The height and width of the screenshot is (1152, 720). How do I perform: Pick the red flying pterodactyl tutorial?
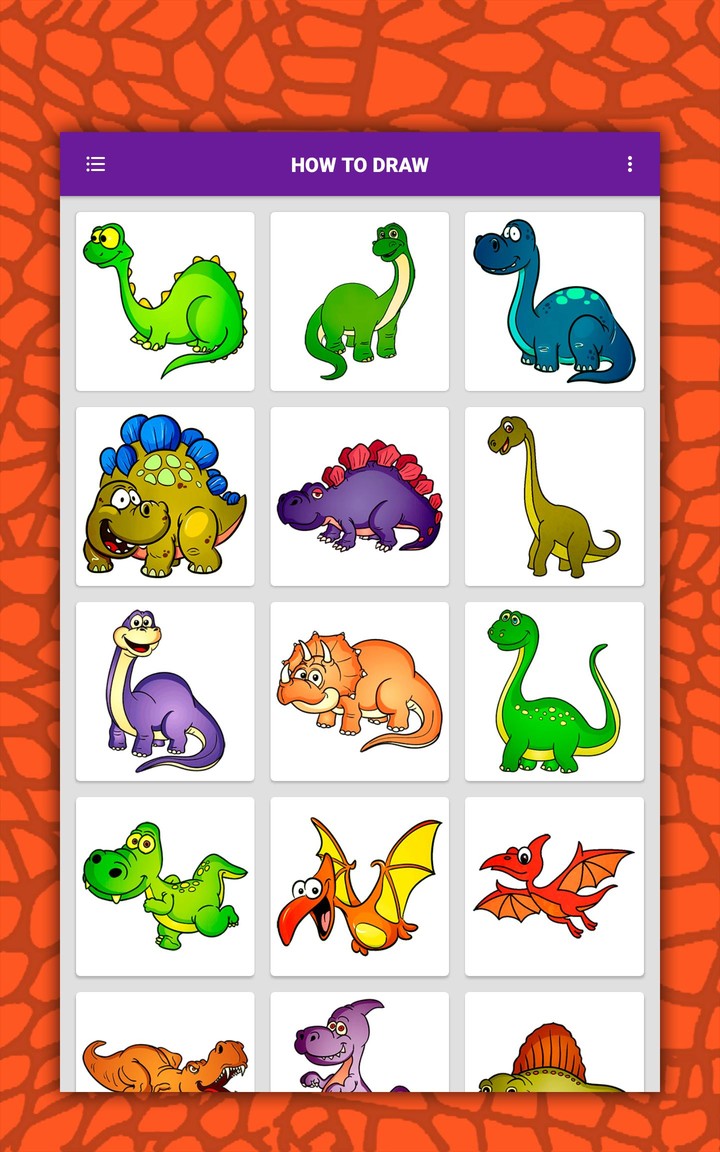point(555,885)
